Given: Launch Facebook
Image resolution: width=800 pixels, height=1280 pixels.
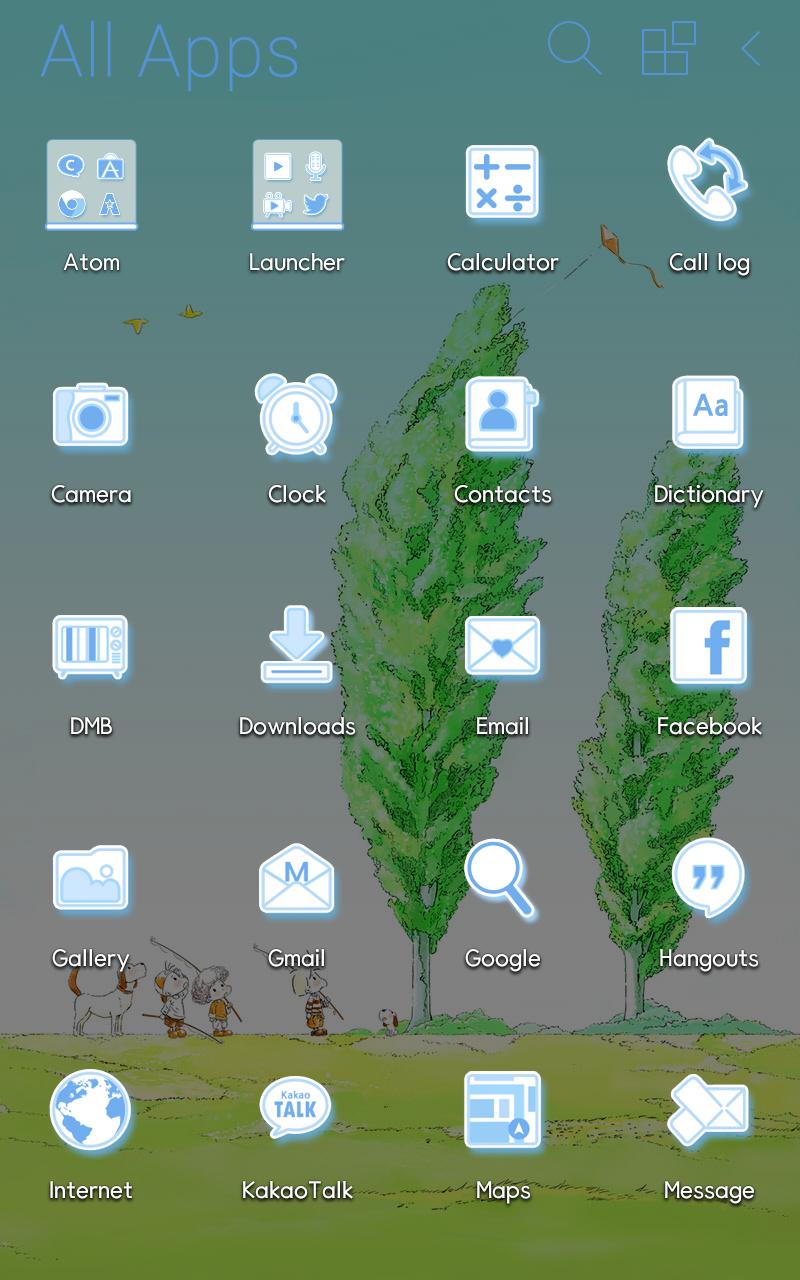Looking at the screenshot, I should point(708,647).
